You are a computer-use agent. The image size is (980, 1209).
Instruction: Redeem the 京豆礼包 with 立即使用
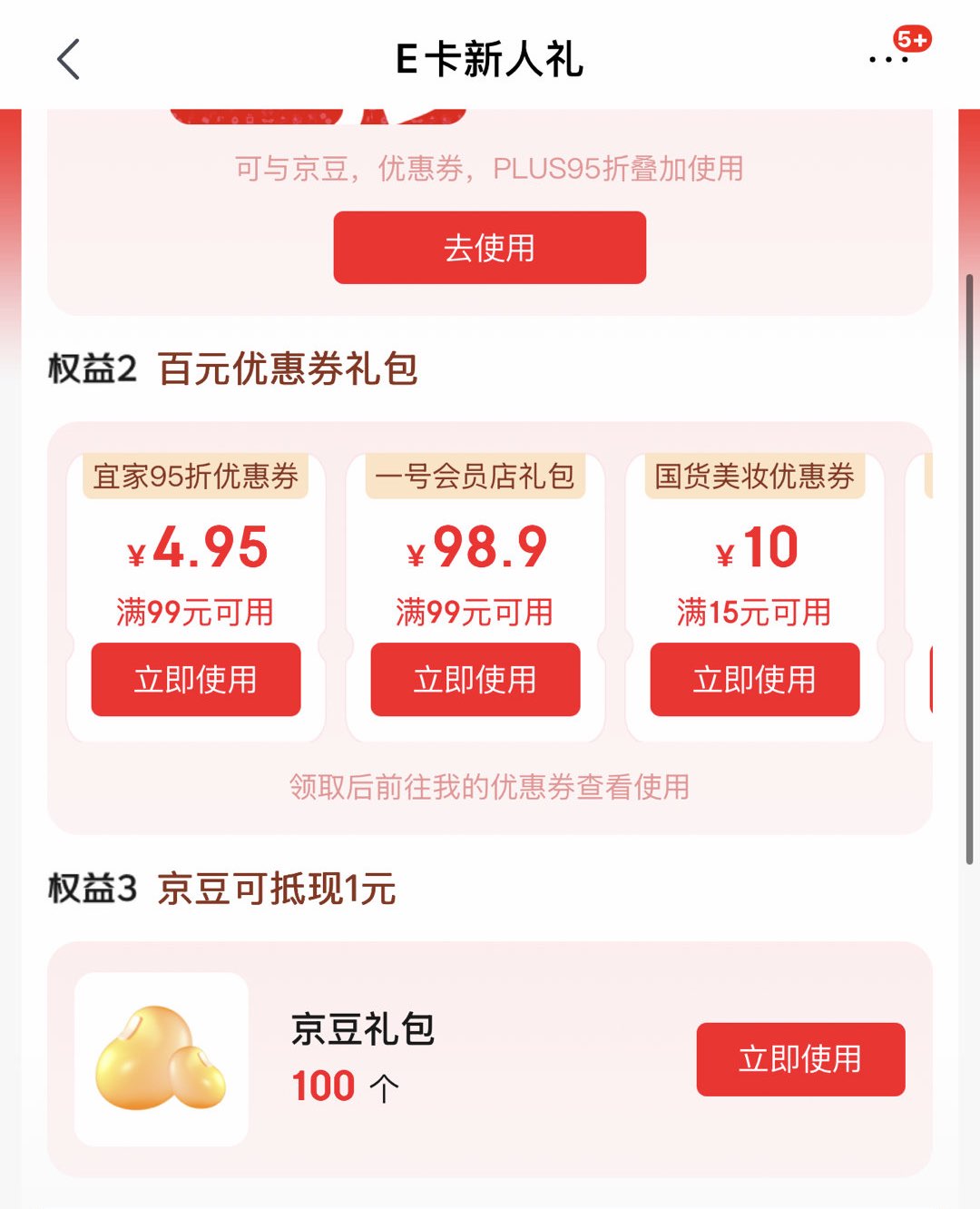pyautogui.click(x=800, y=1059)
